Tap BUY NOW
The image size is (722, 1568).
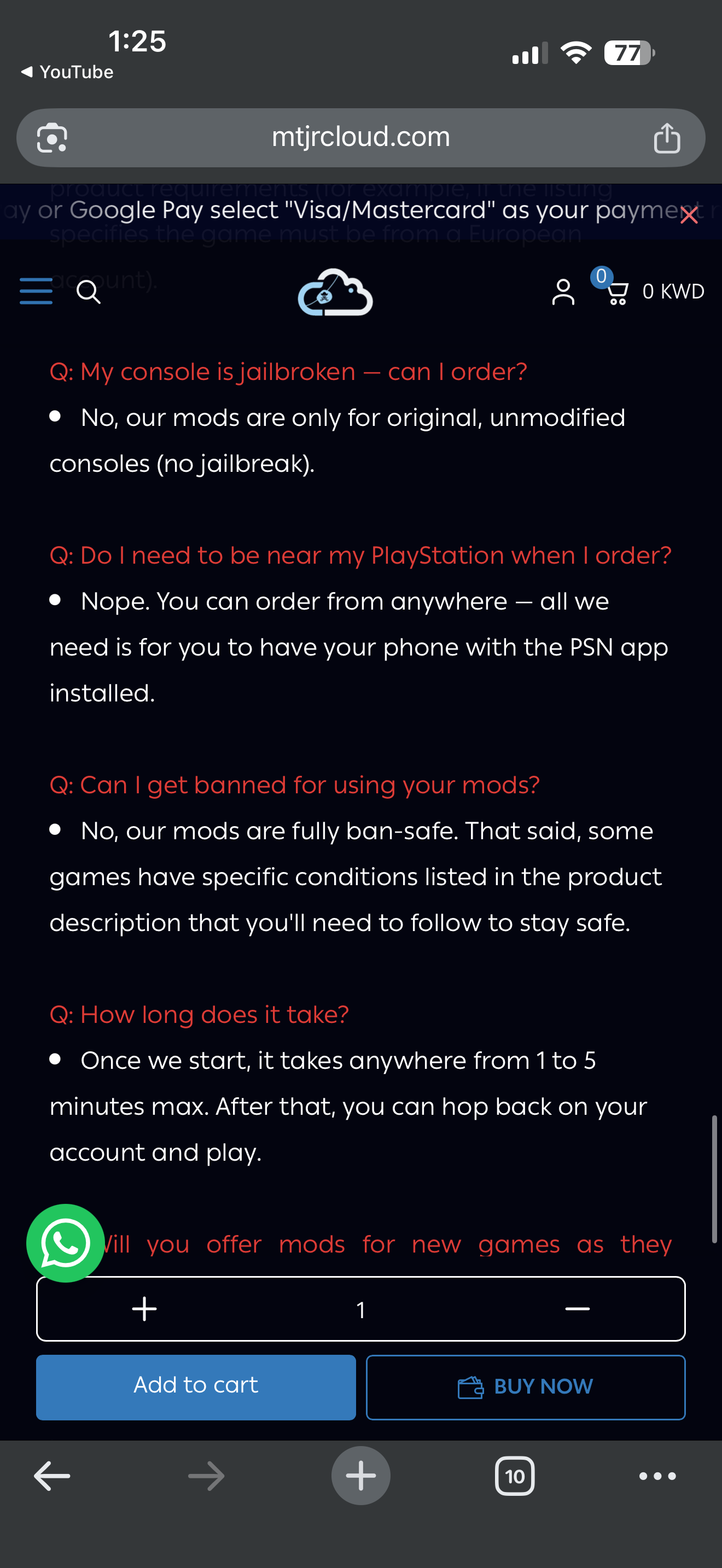pos(526,1386)
